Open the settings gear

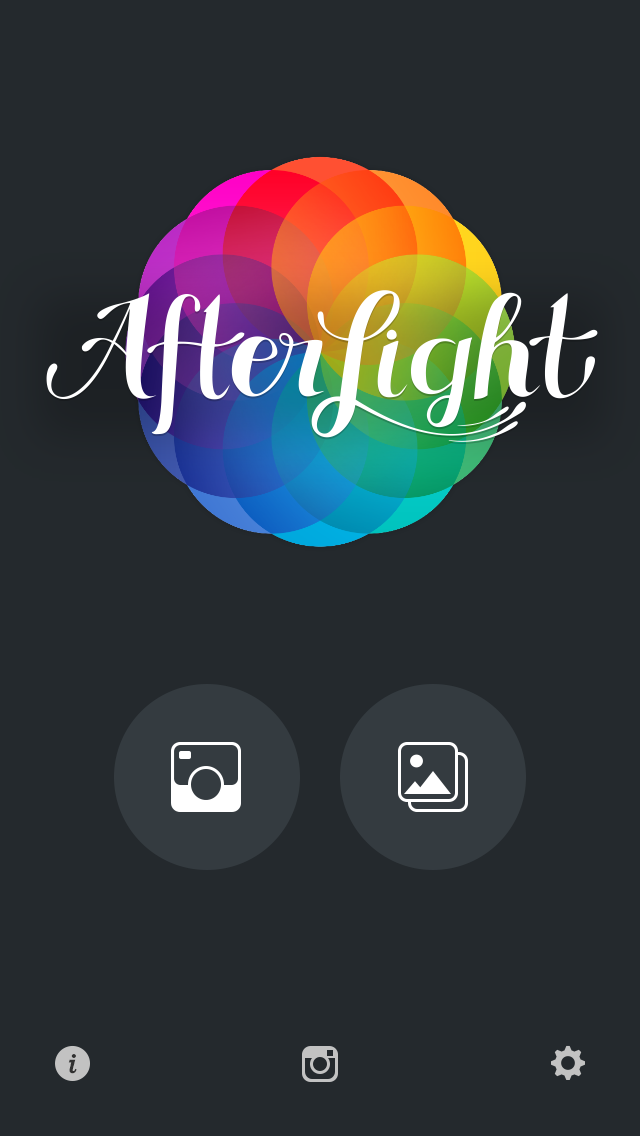[568, 1062]
